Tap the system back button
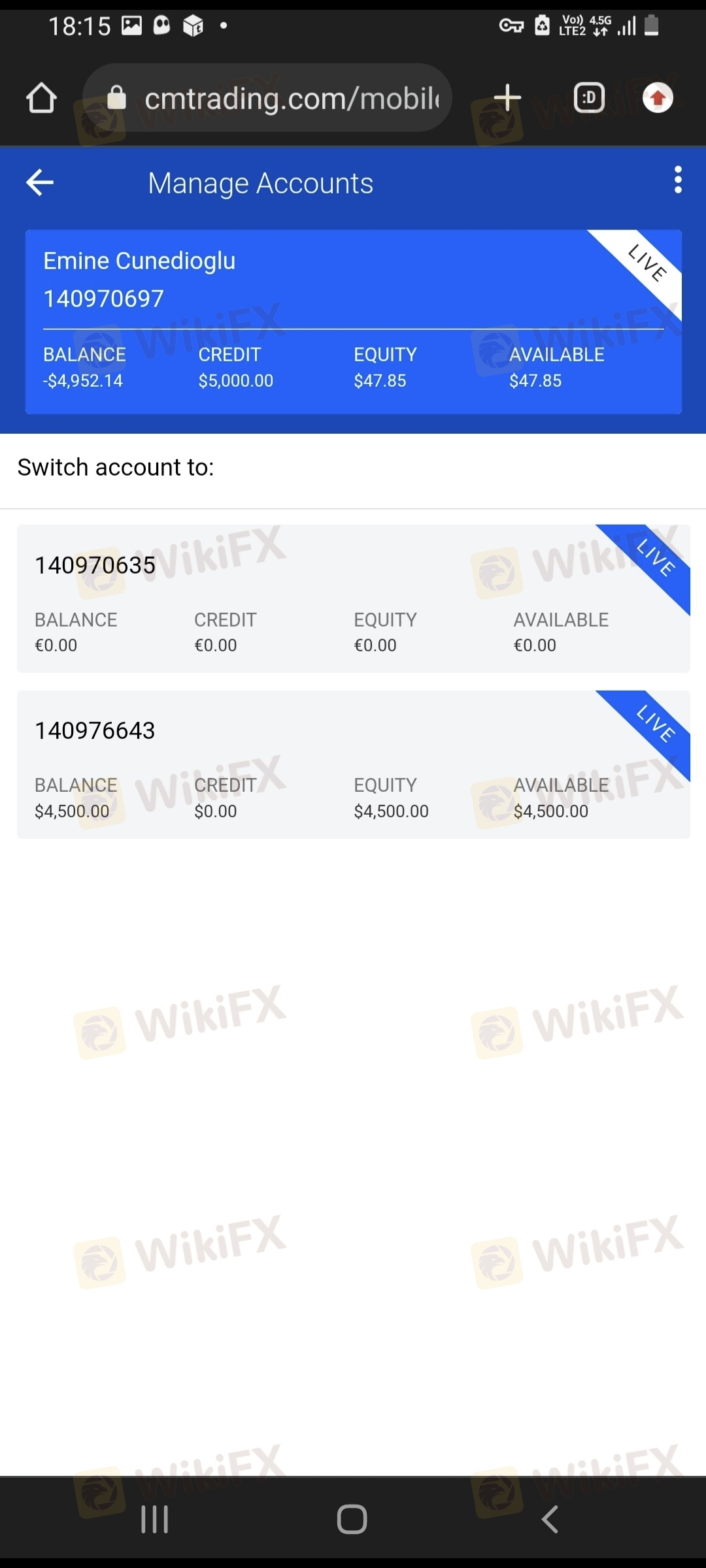706x1568 pixels. pos(550,1519)
